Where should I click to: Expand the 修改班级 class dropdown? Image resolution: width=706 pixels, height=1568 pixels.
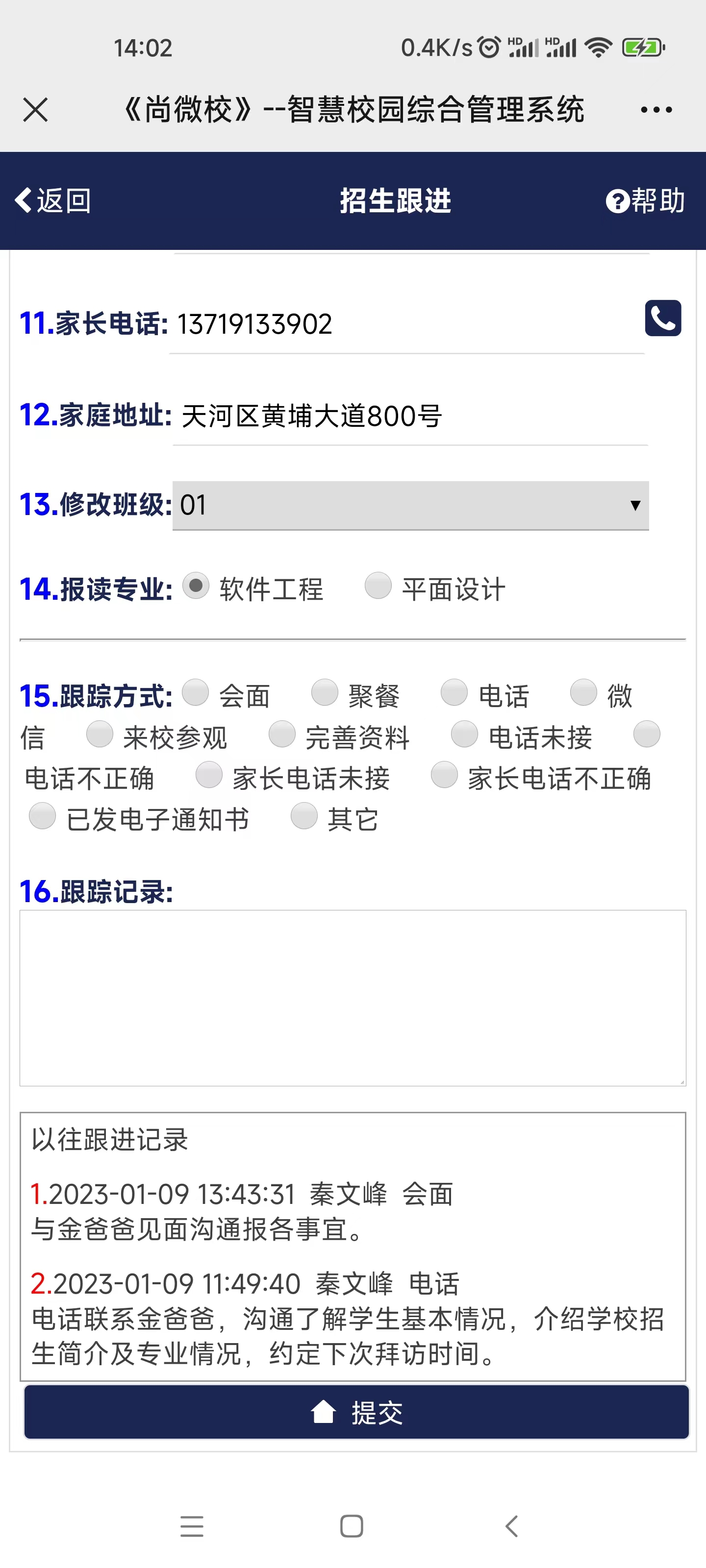[410, 505]
